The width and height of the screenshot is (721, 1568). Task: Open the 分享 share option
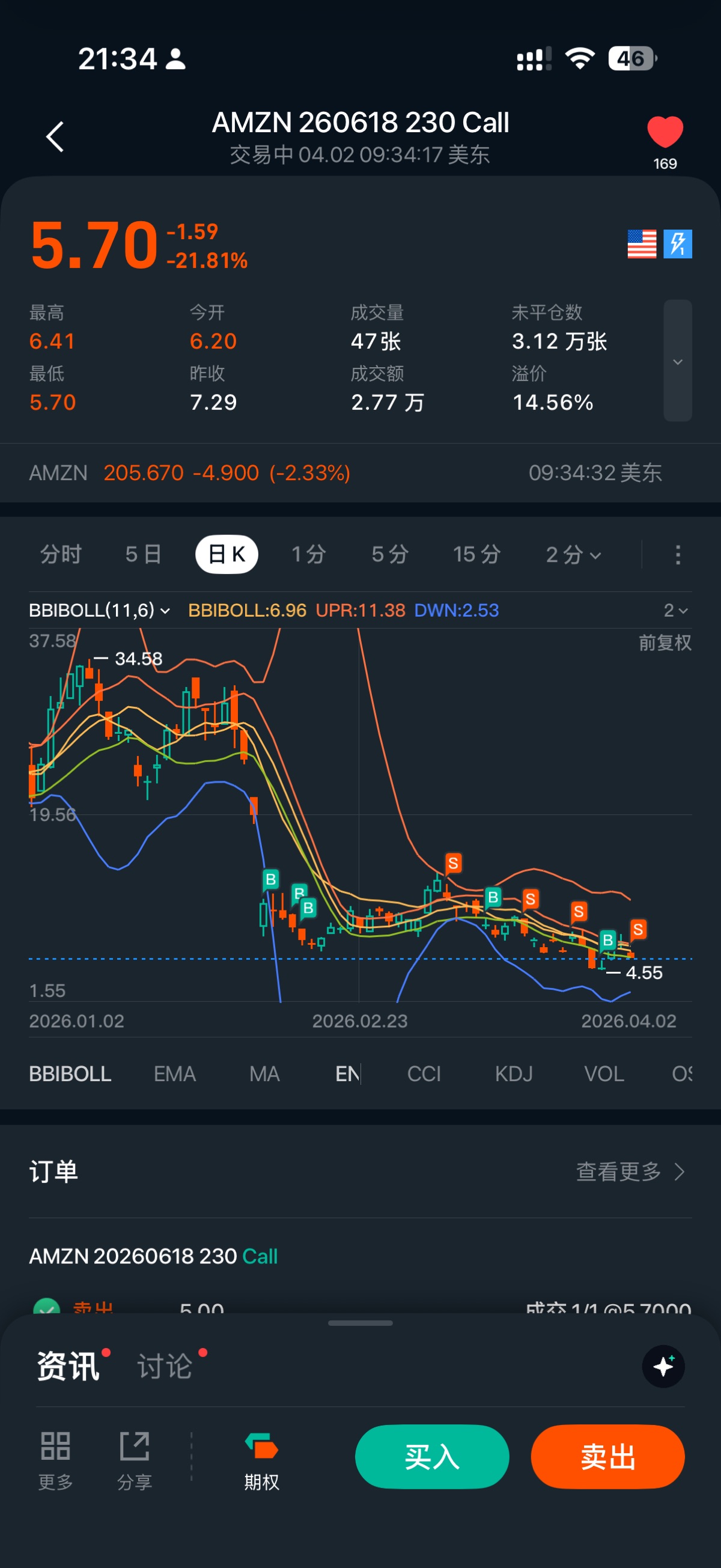(x=135, y=1460)
